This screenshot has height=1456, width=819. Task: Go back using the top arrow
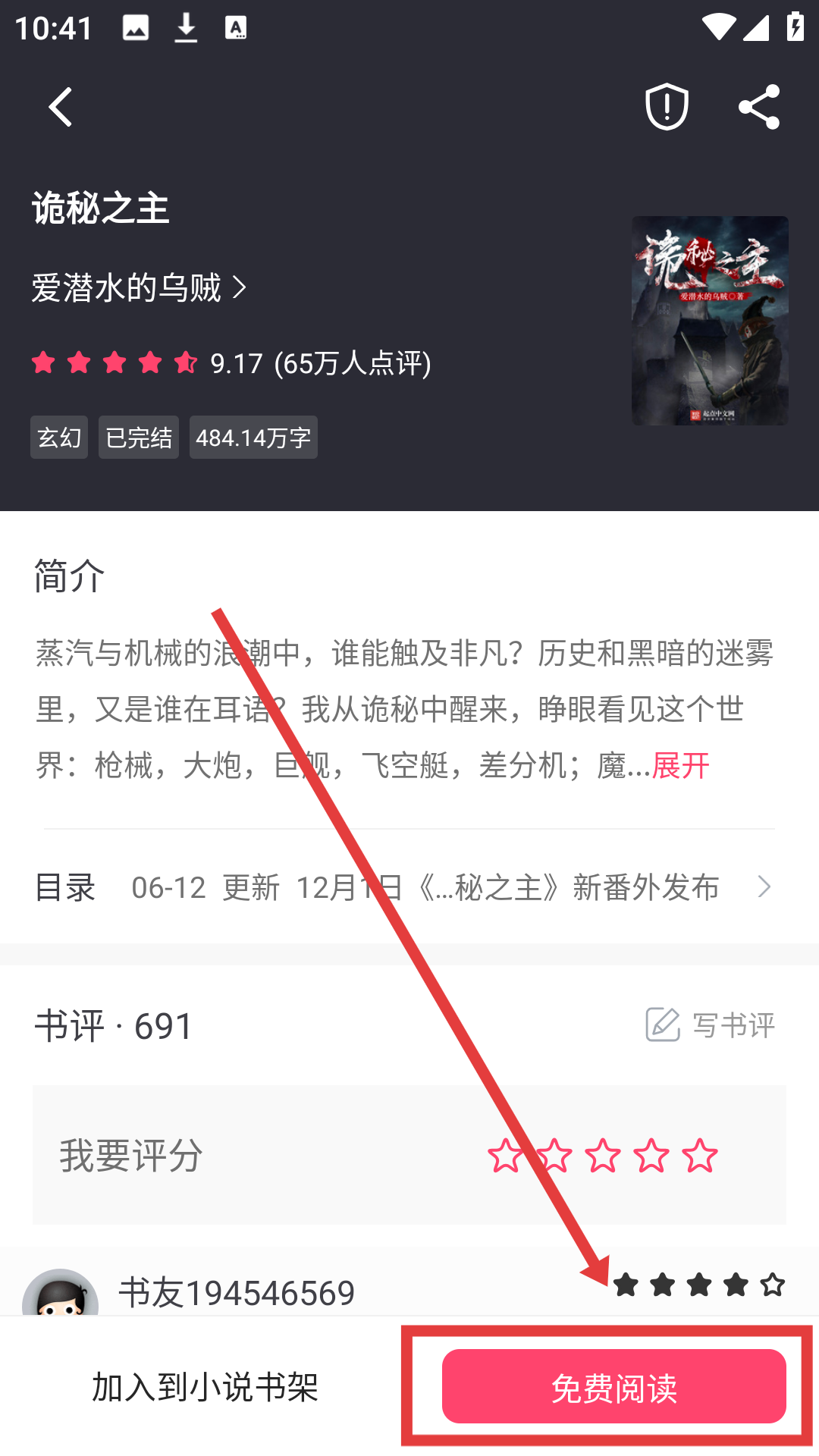click(x=61, y=107)
